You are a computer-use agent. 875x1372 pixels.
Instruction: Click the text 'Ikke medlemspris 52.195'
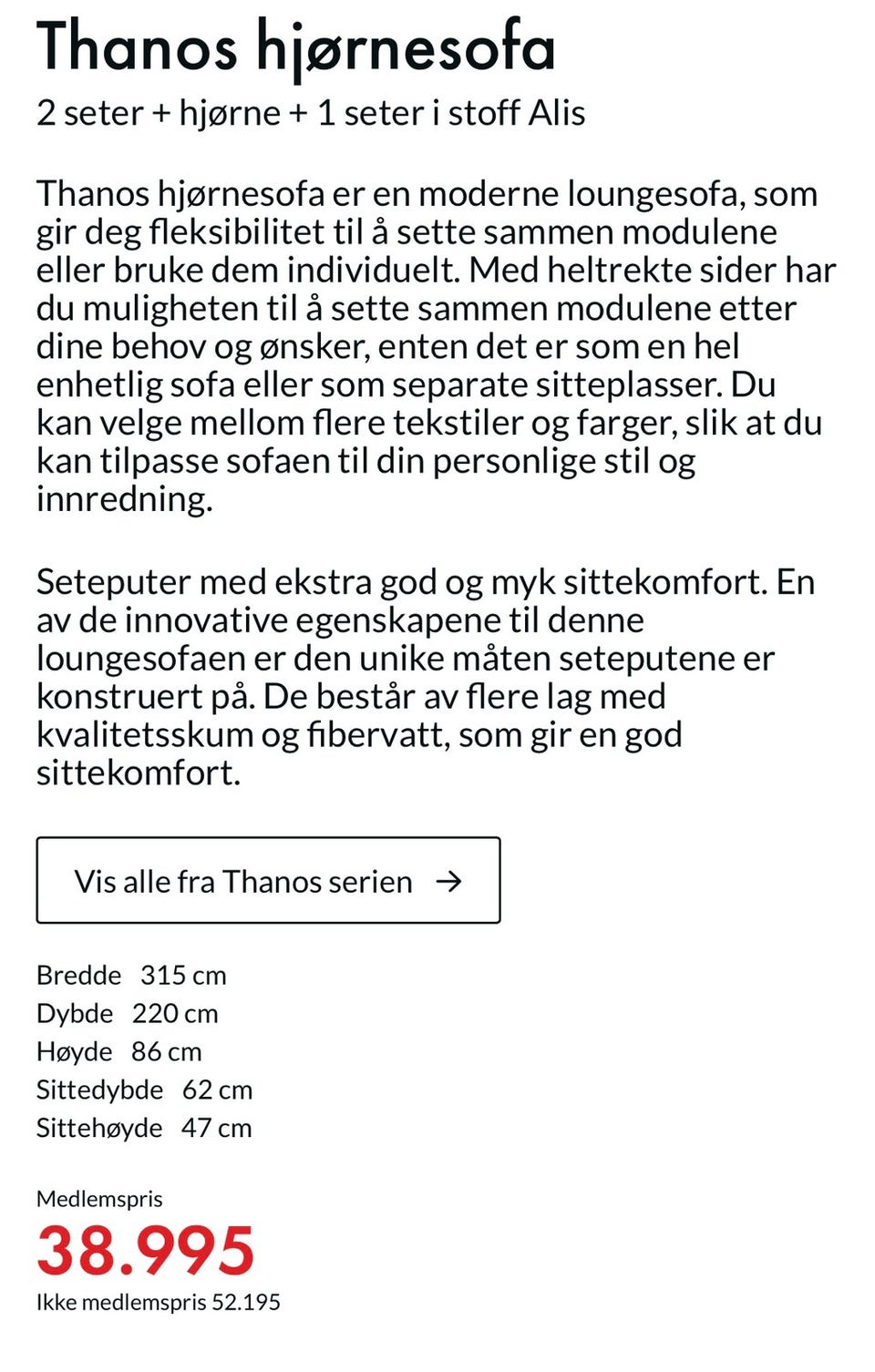click(159, 1302)
